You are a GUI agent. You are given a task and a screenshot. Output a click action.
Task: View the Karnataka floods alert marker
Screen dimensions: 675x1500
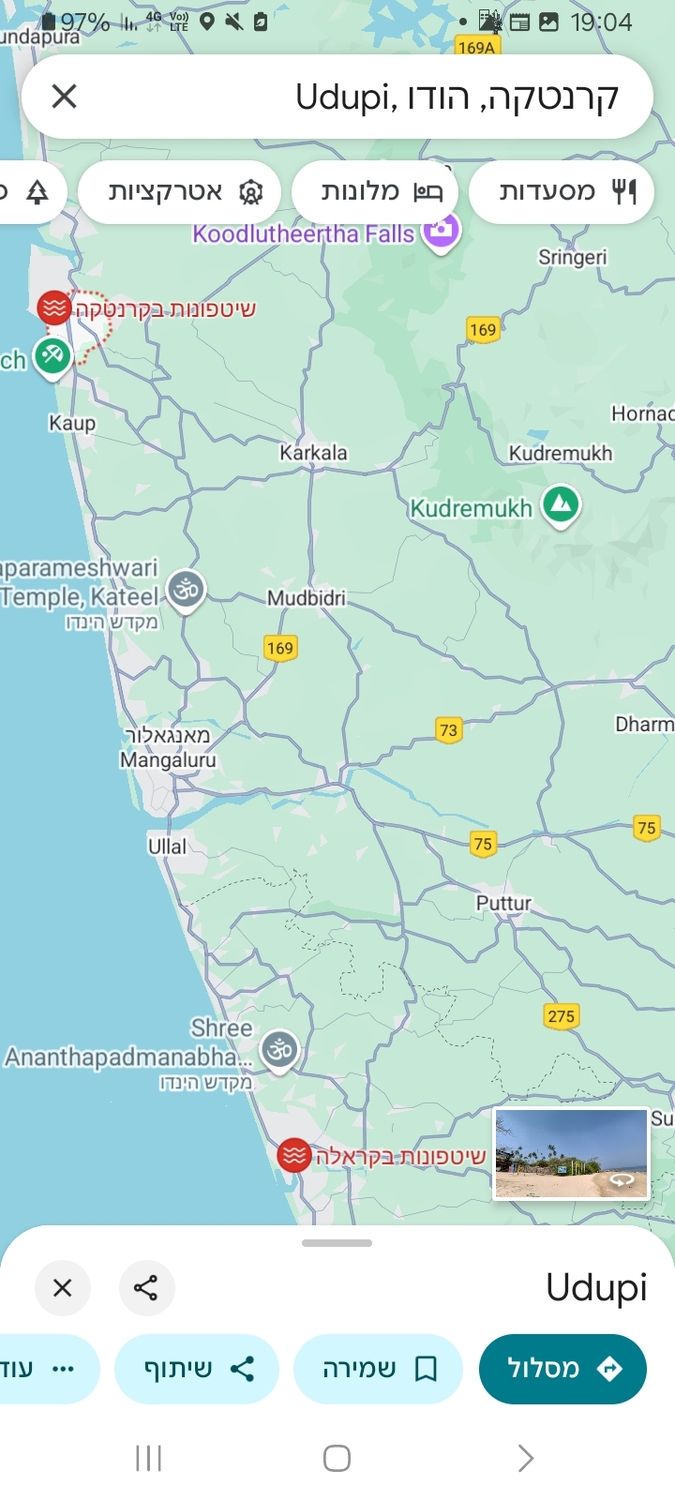[53, 307]
